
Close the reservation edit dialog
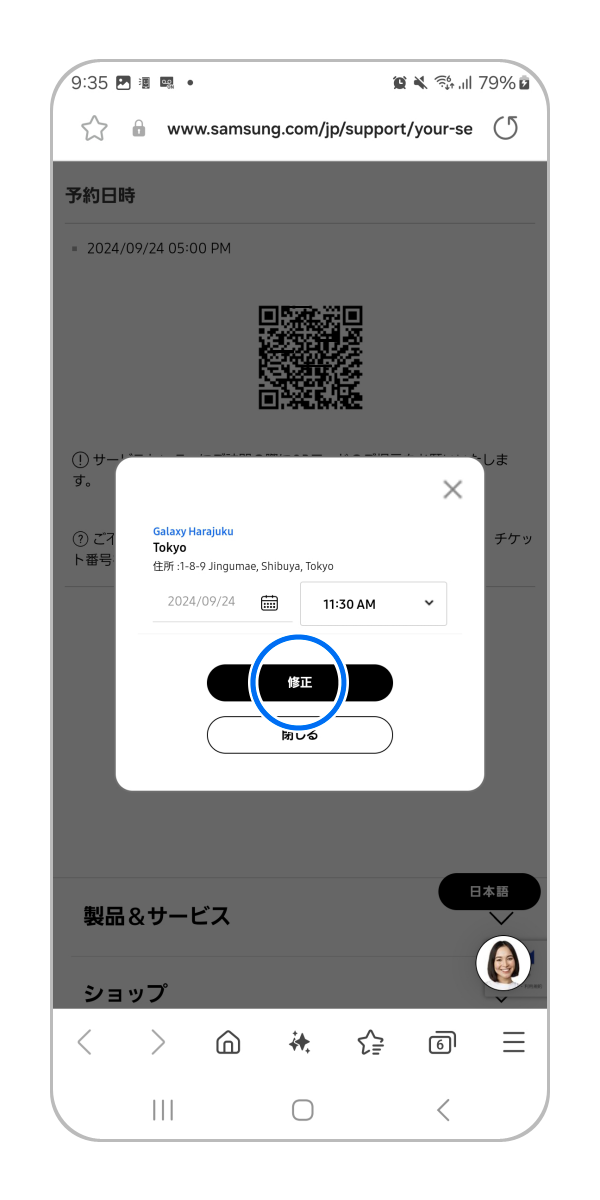click(x=452, y=489)
